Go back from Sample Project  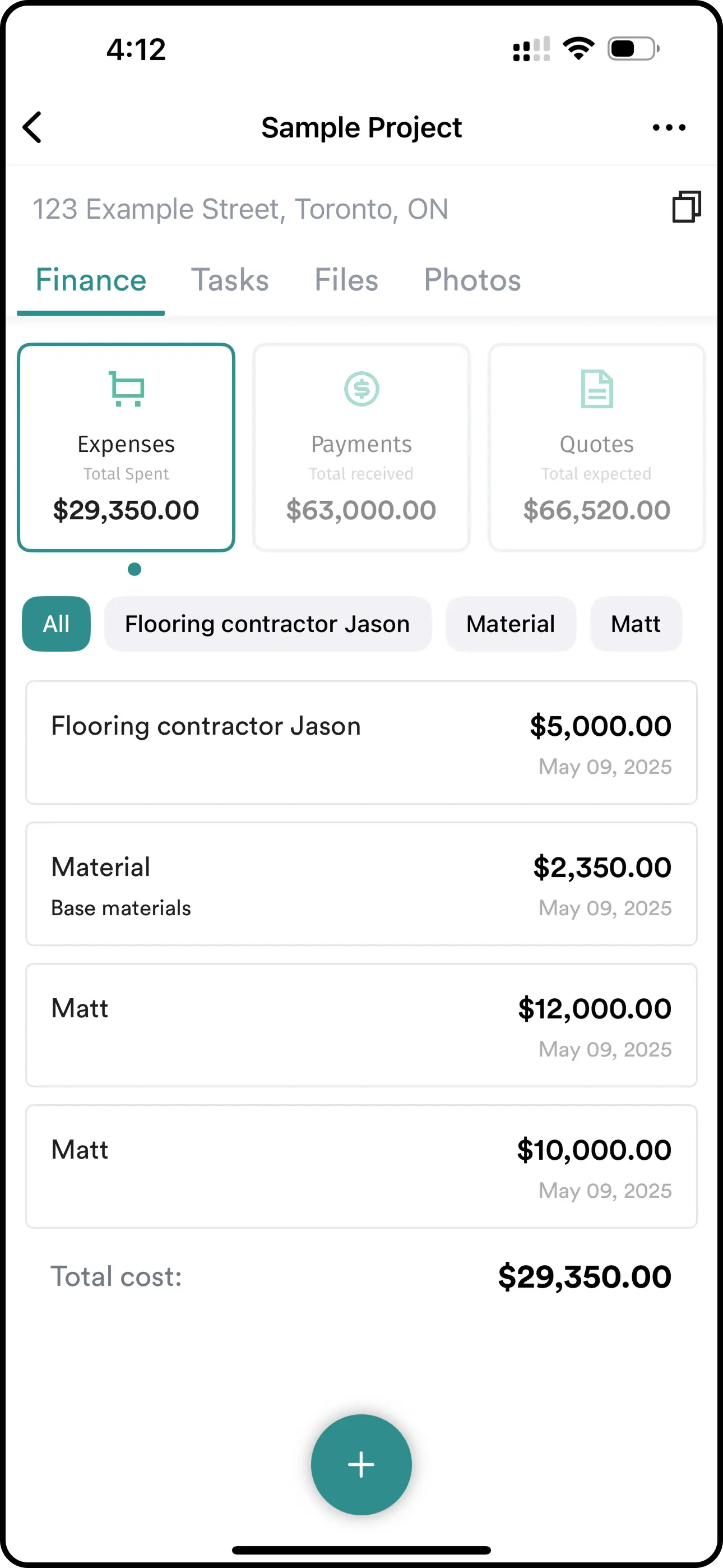click(x=33, y=127)
